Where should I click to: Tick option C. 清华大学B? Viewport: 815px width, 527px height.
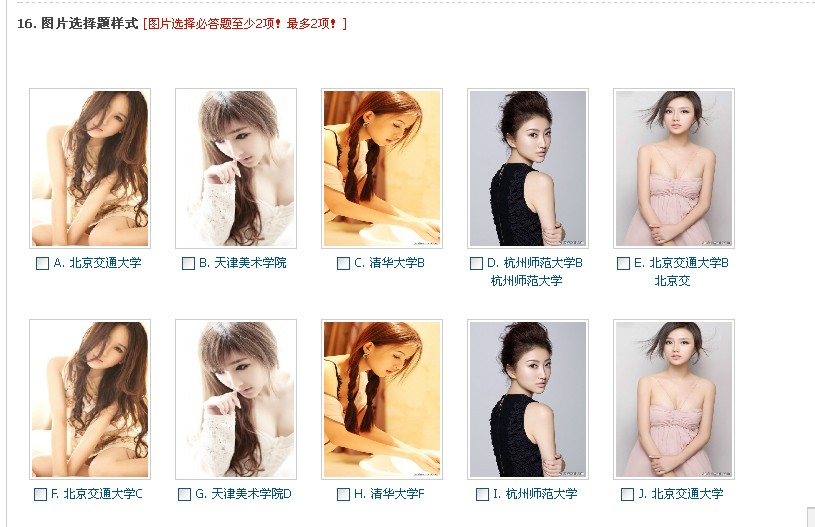(343, 264)
